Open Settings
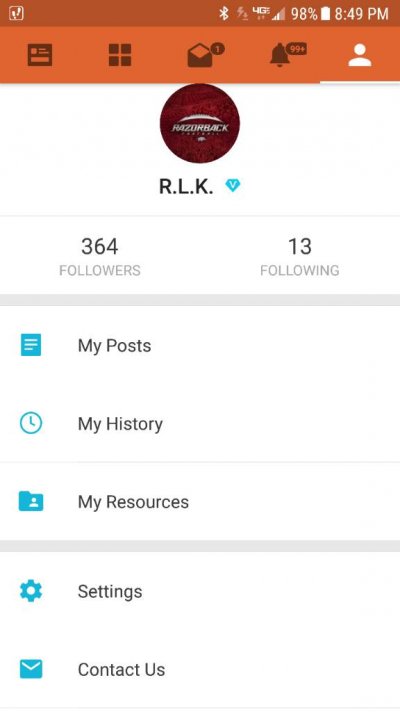 (x=200, y=591)
